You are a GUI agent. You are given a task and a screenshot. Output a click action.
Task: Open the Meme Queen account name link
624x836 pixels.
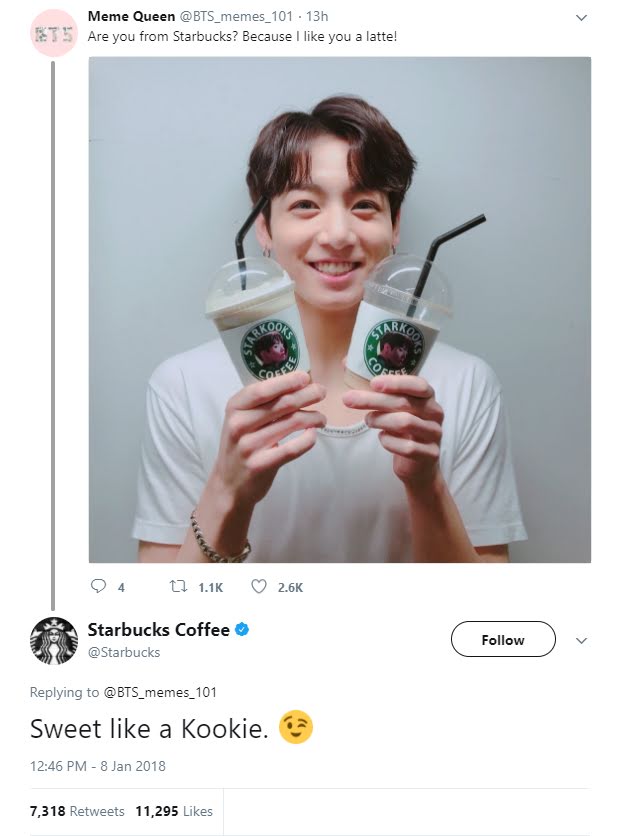131,17
